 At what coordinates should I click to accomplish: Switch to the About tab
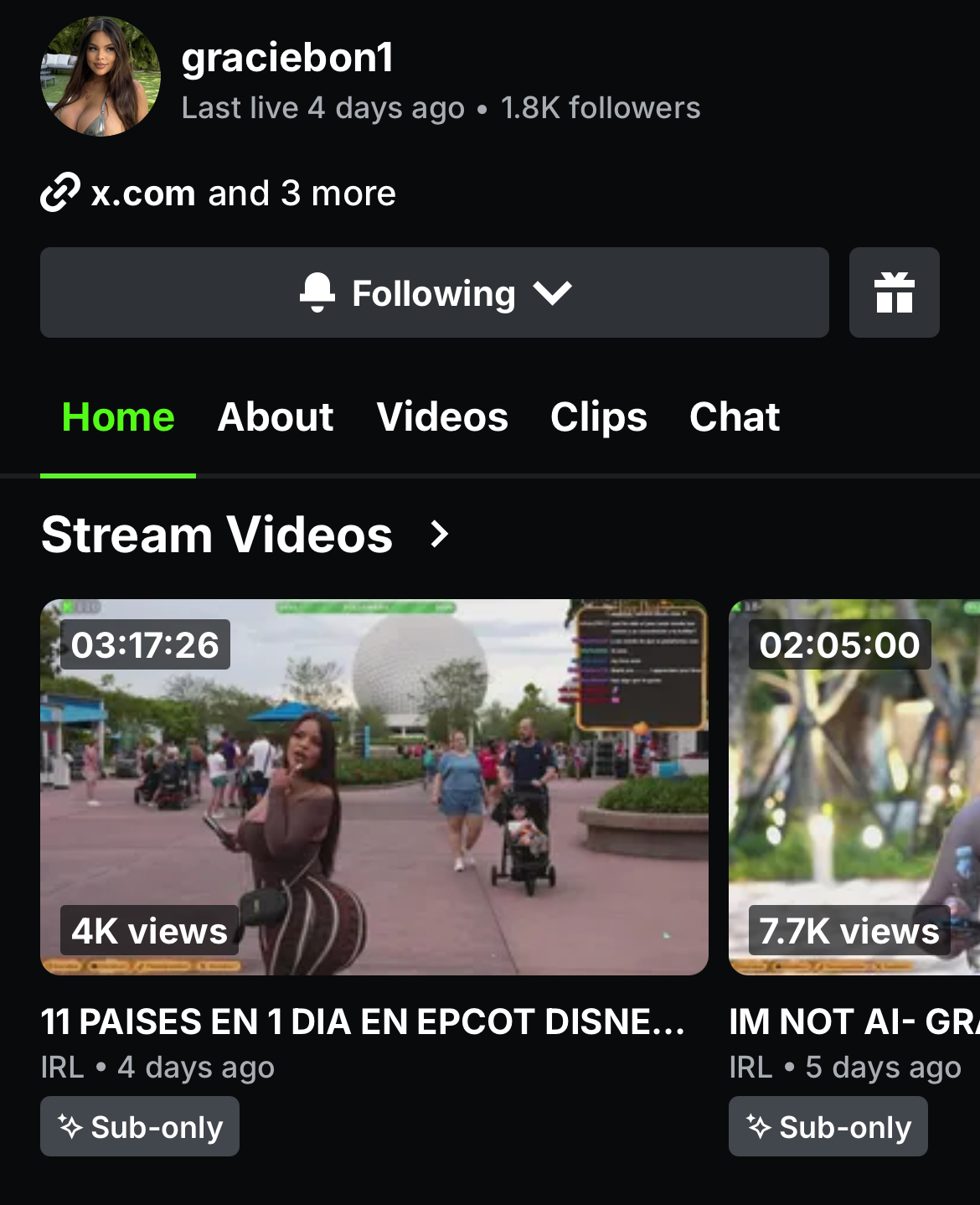coord(276,417)
